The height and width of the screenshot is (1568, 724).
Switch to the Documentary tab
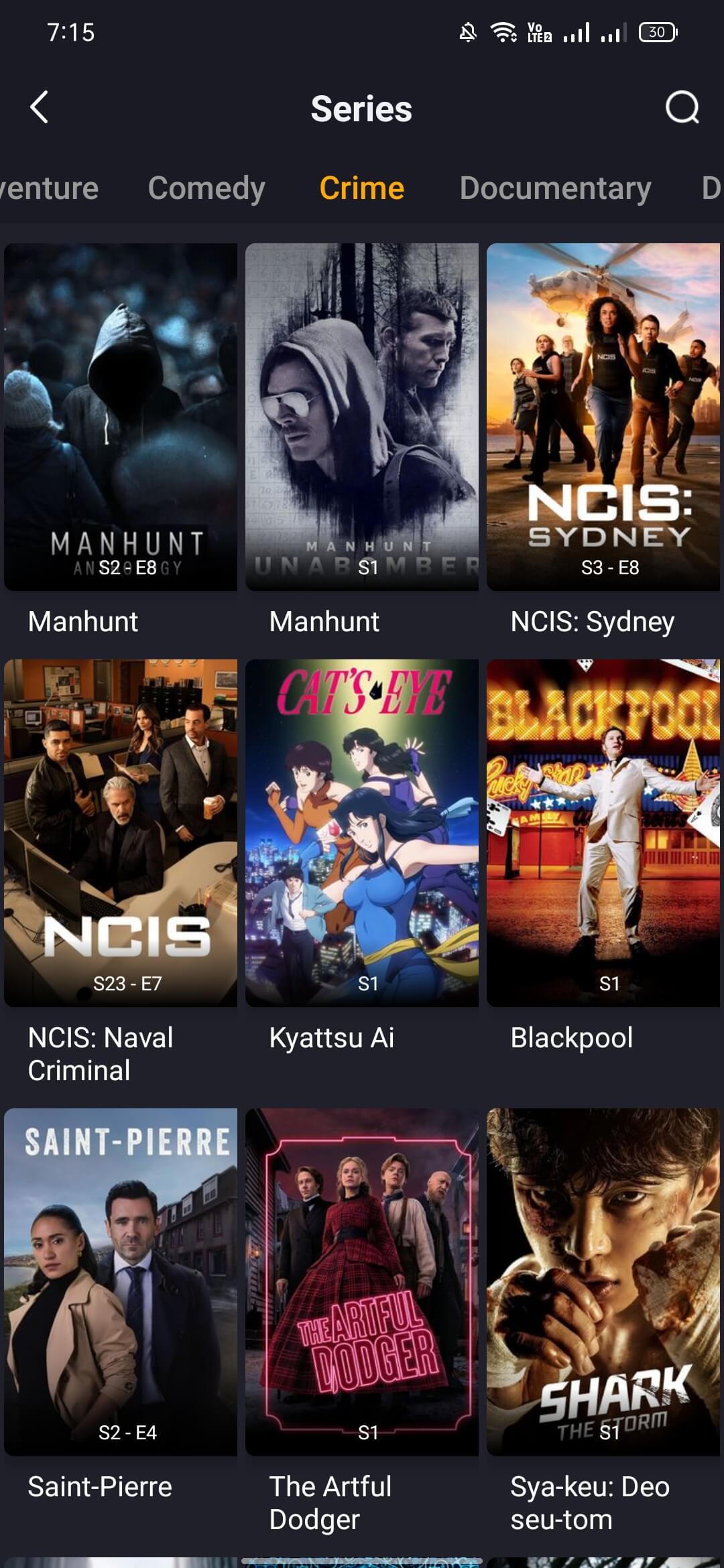(x=555, y=188)
